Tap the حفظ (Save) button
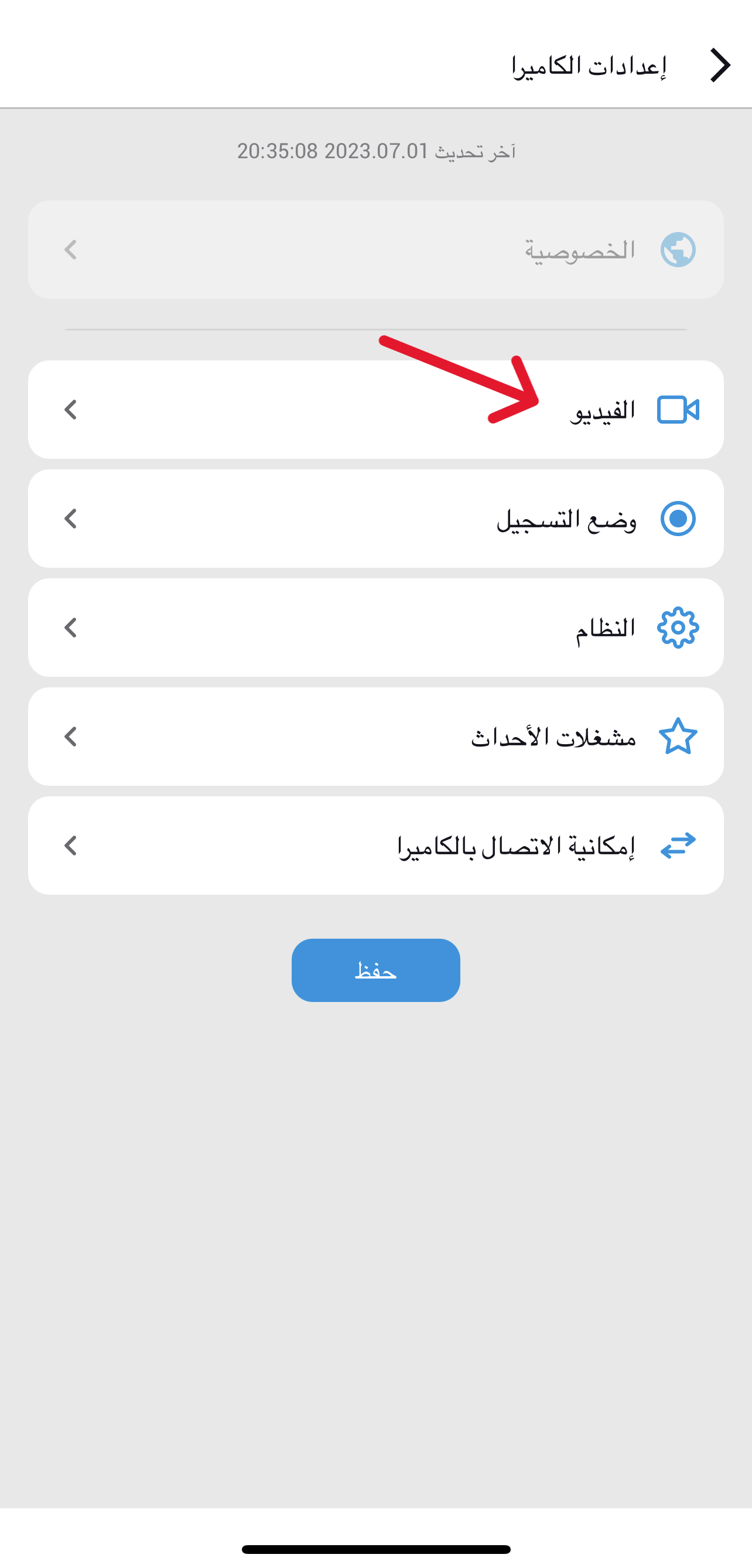 pyautogui.click(x=375, y=970)
